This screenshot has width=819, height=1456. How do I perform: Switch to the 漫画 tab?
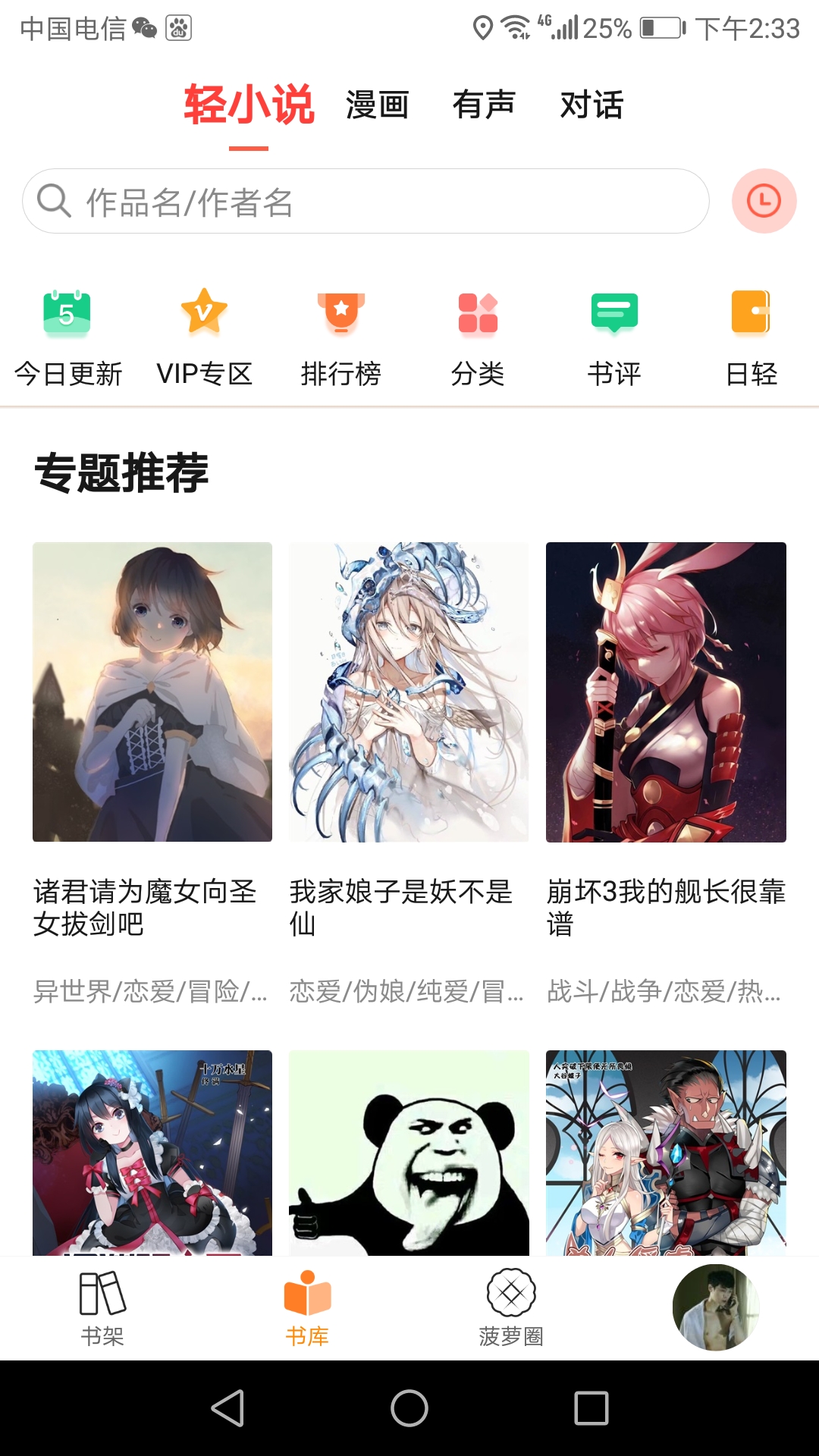(x=377, y=105)
